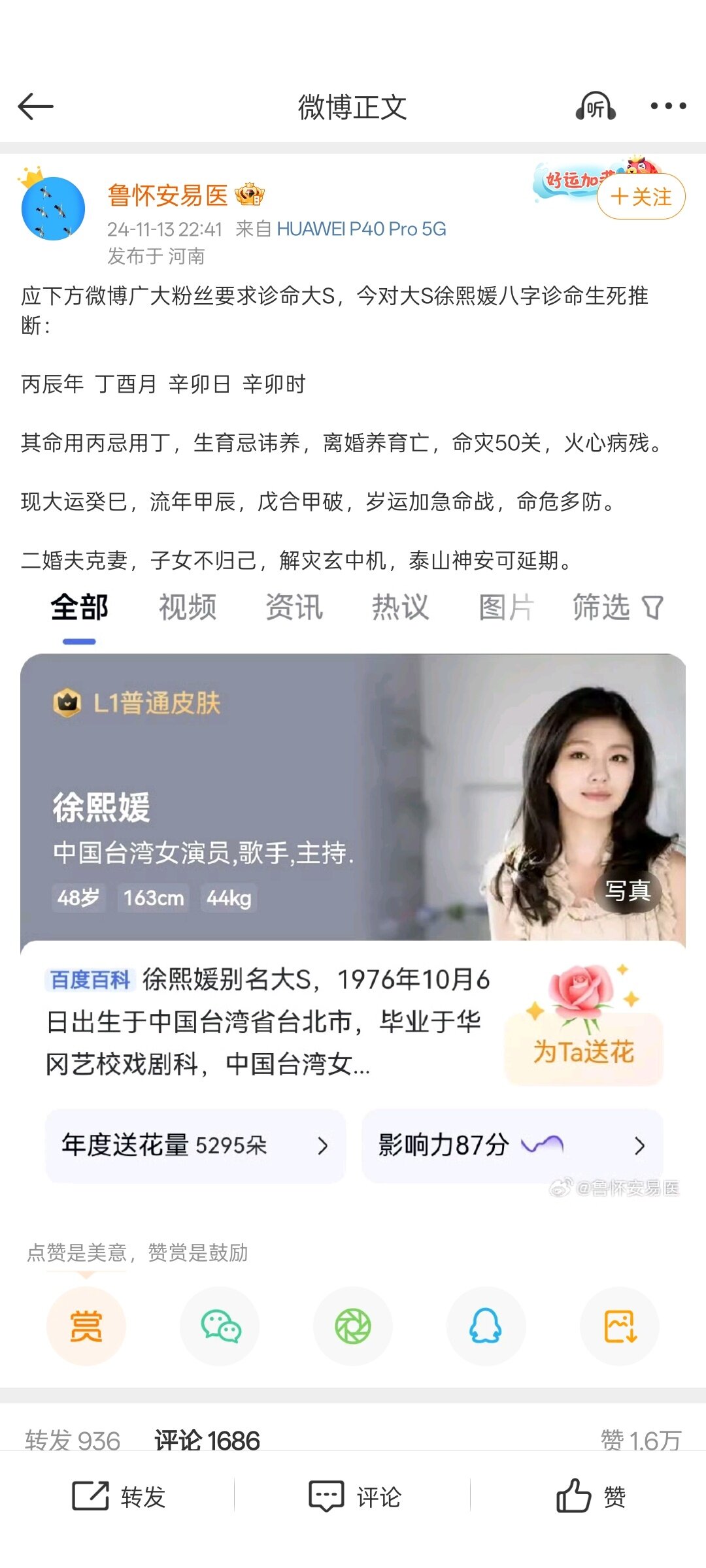Listen to this post with the audio icon
706x1568 pixels.
(596, 106)
